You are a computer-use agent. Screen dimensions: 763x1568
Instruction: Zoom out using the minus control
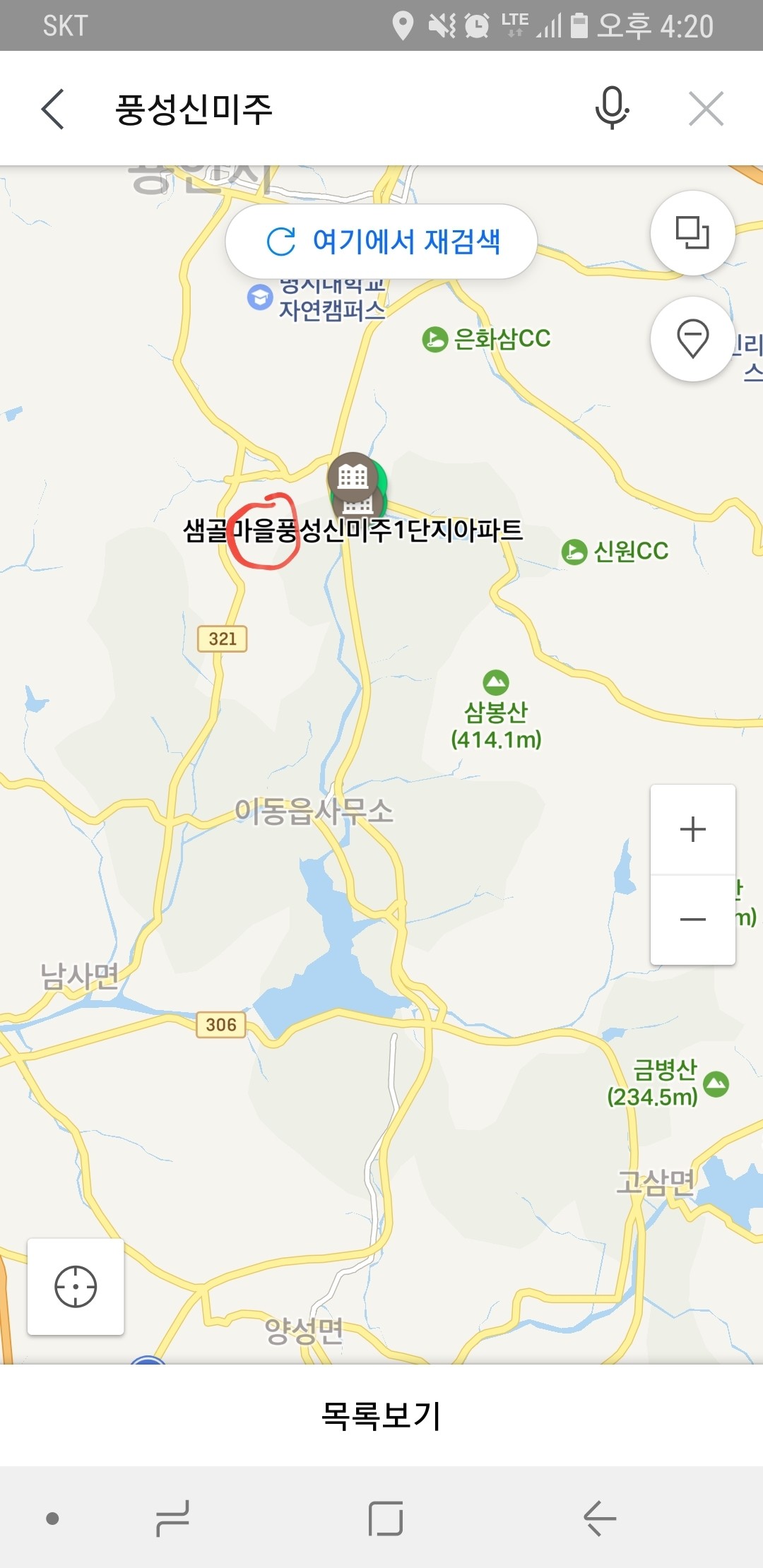click(692, 918)
